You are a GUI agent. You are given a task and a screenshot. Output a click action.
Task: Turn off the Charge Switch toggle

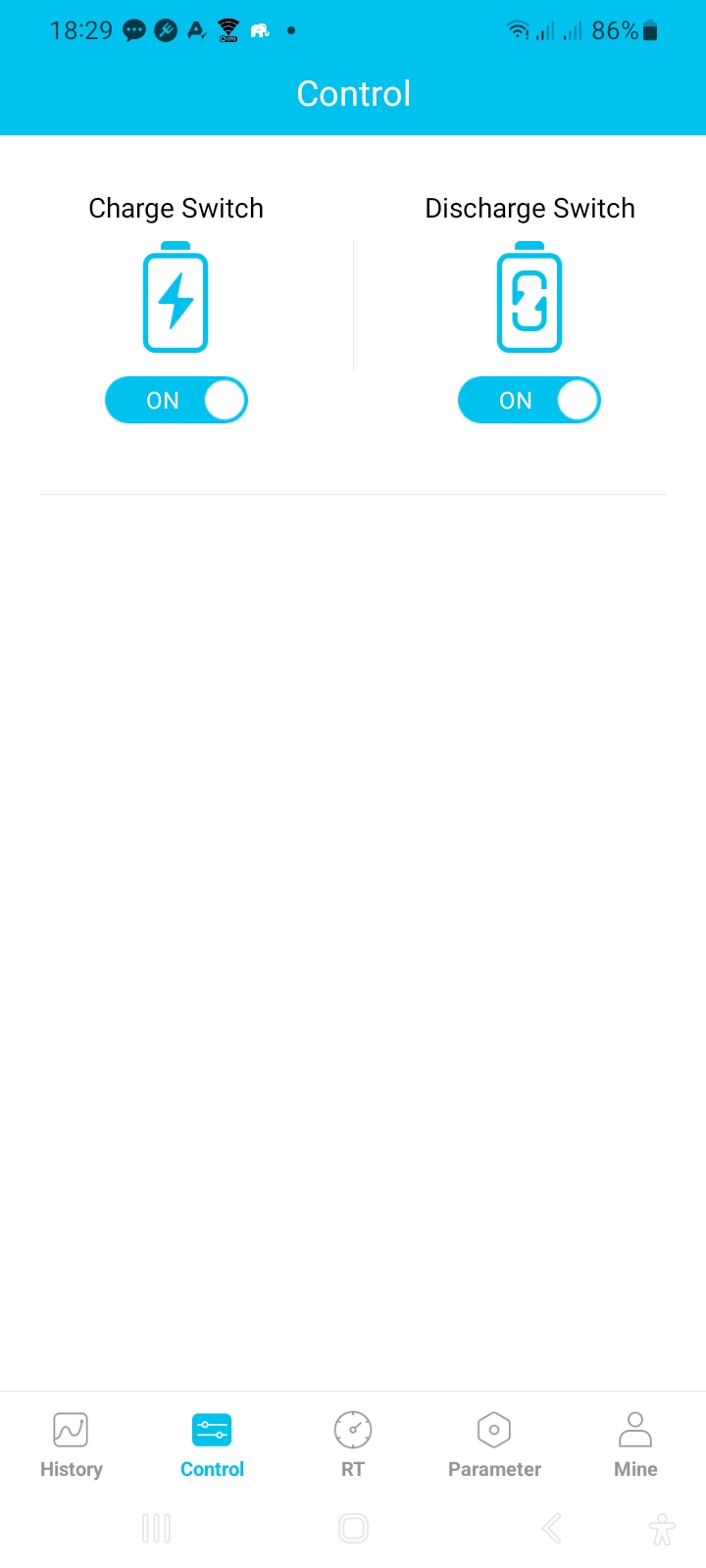coord(176,400)
